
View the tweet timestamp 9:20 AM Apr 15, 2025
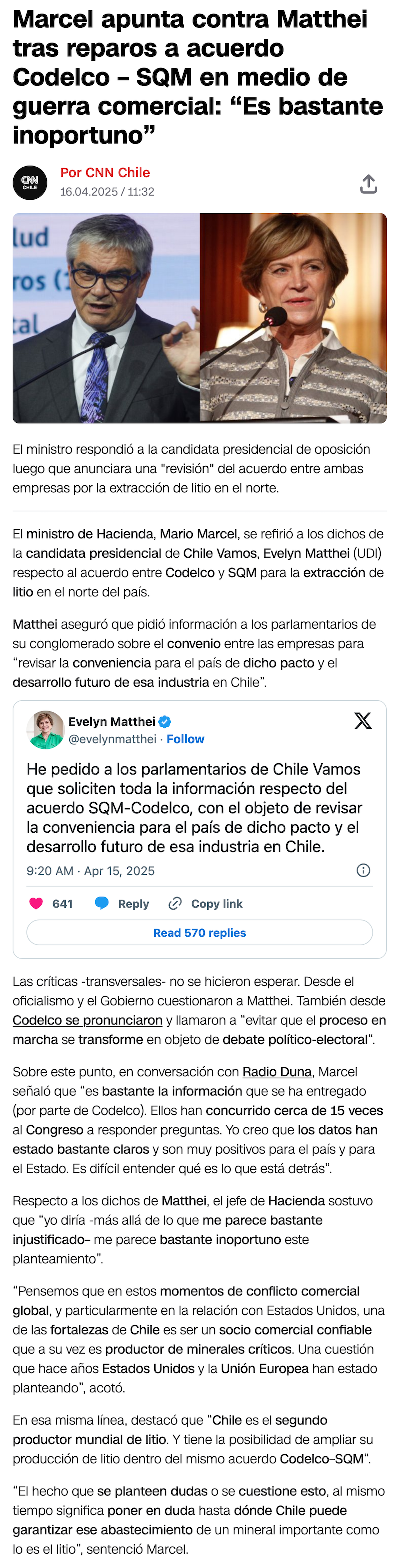point(90,871)
